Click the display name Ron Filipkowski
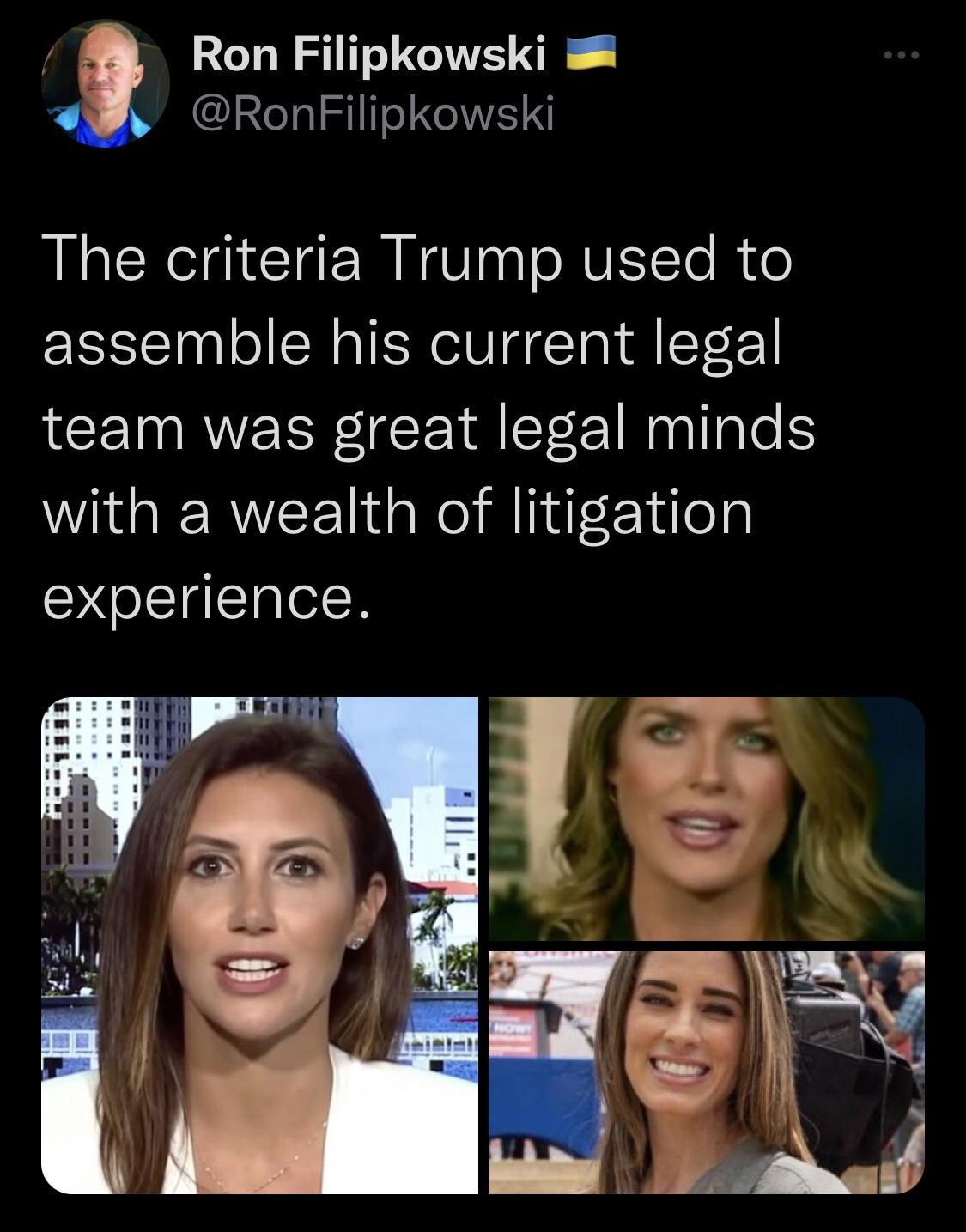The height and width of the screenshot is (1232, 966). click(368, 53)
